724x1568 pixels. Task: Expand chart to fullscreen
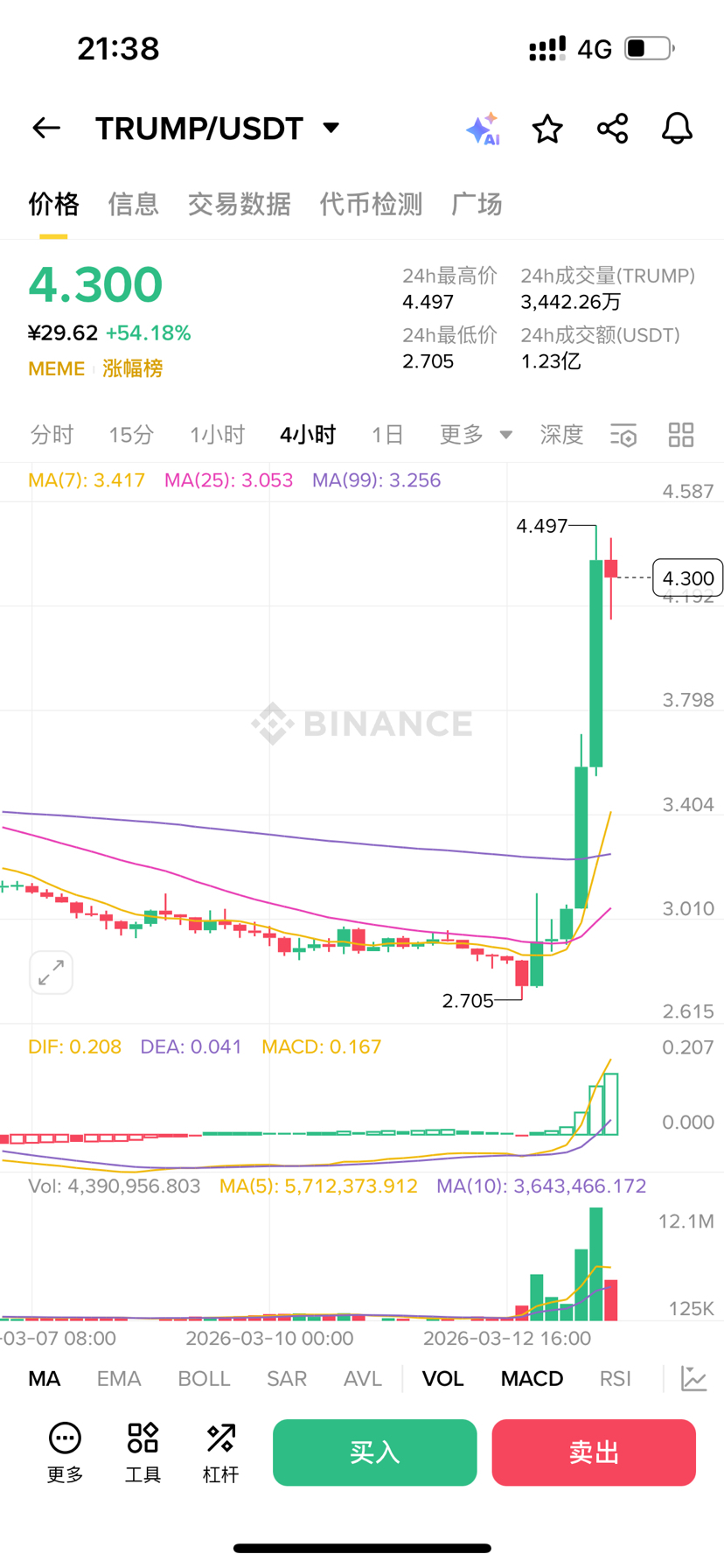click(51, 972)
